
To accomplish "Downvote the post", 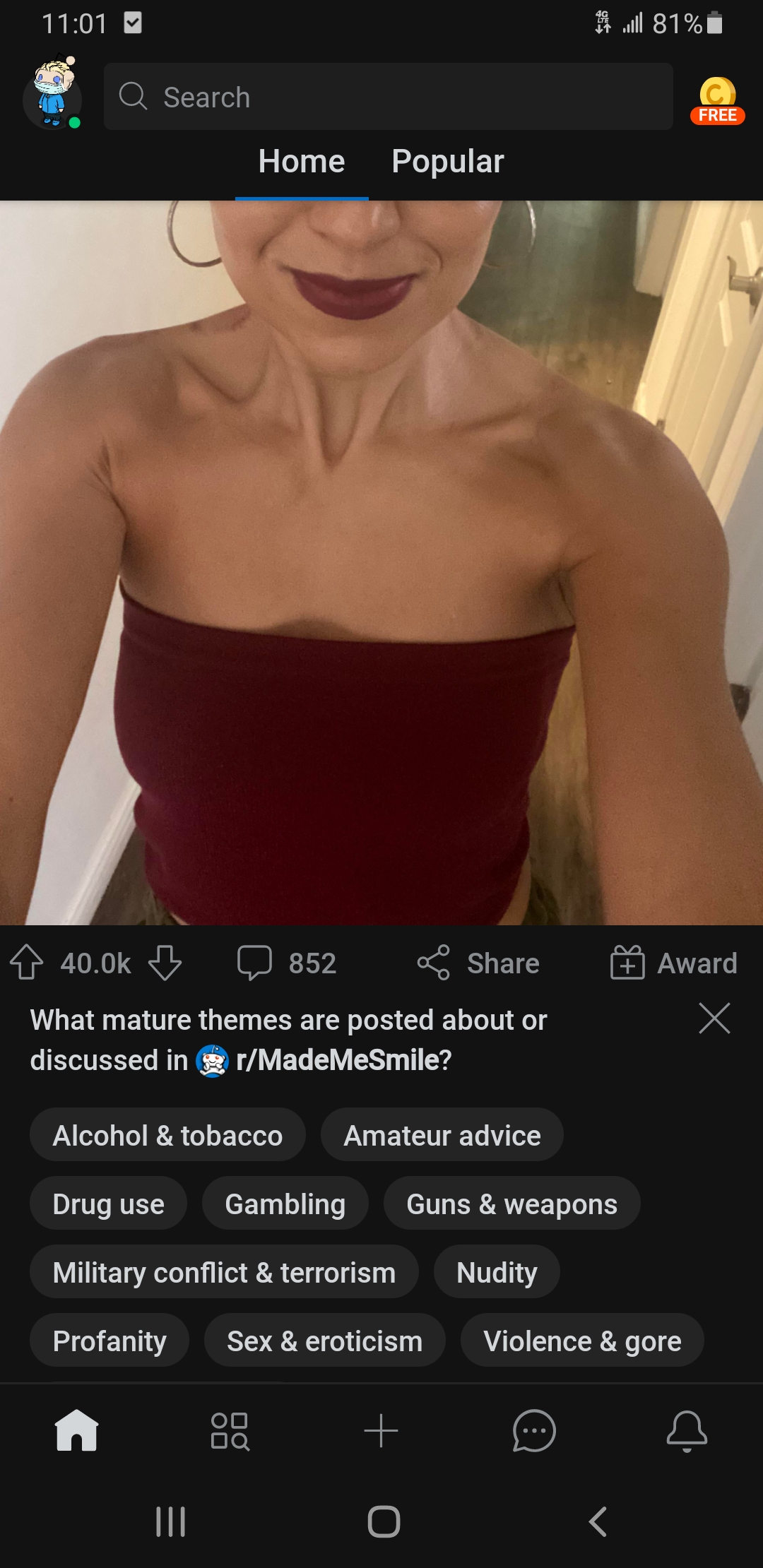I will point(165,963).
